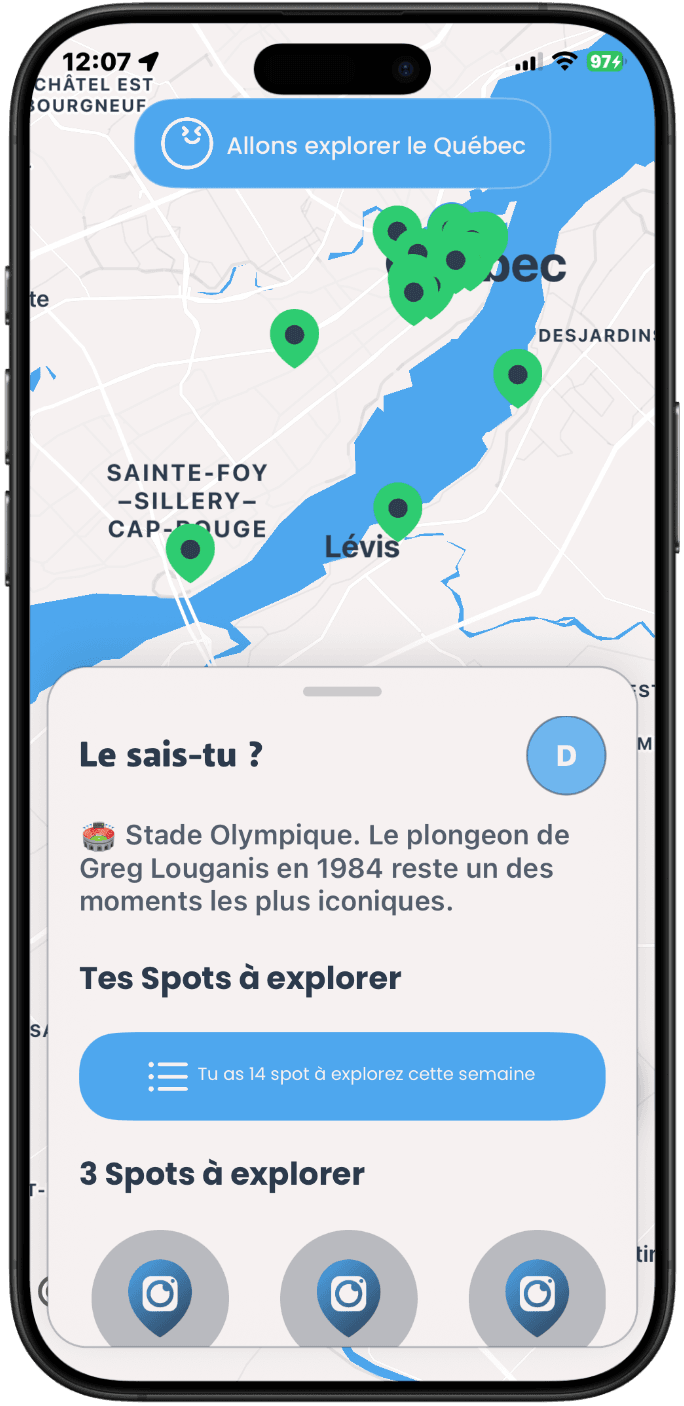
Task: Select the map pin above Lévis label
Action: 397,508
